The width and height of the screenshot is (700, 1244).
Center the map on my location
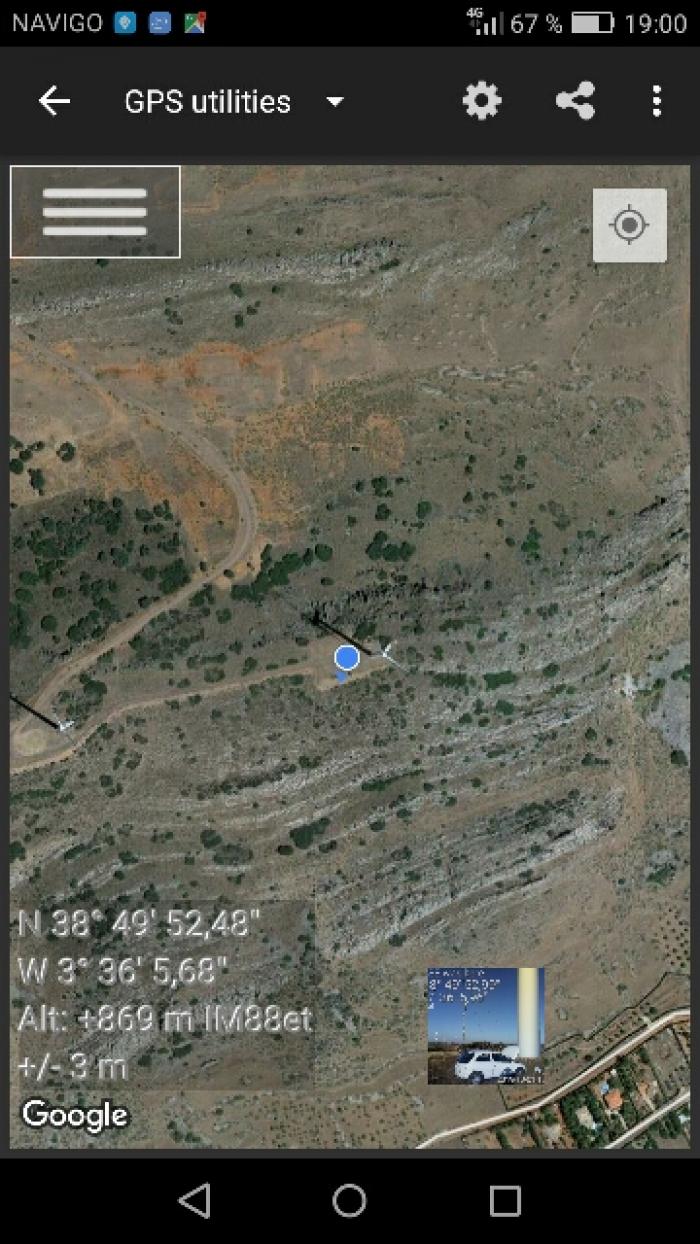(629, 225)
